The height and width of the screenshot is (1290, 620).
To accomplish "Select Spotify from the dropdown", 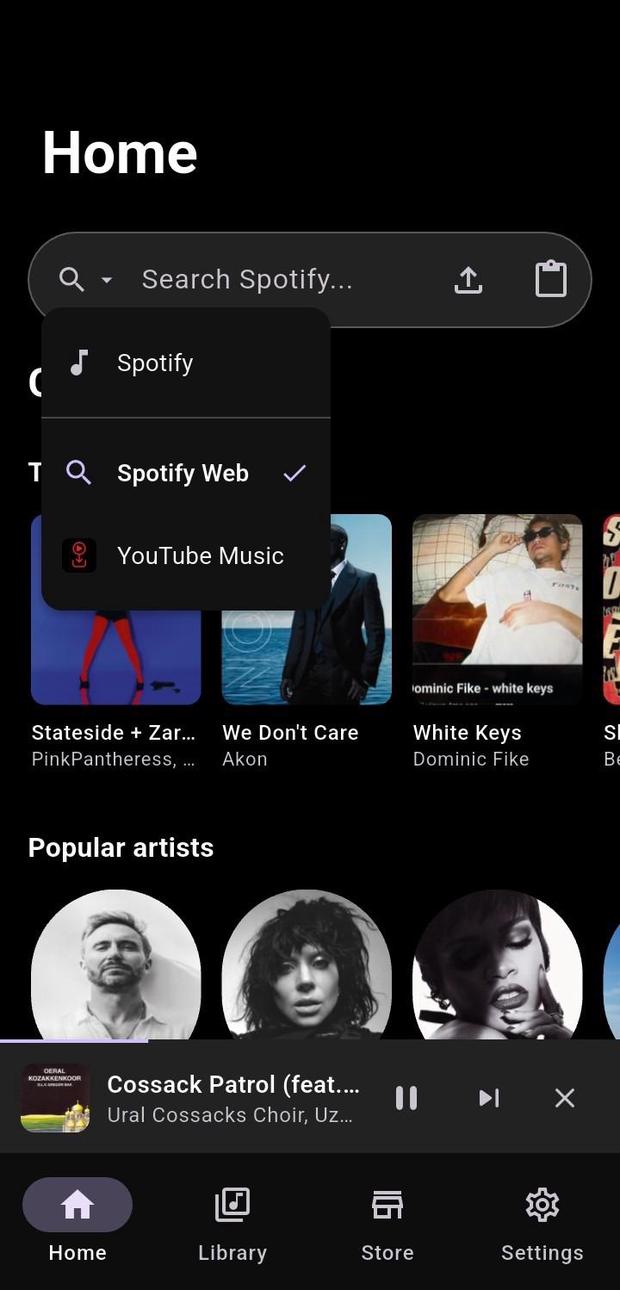I will [x=155, y=363].
